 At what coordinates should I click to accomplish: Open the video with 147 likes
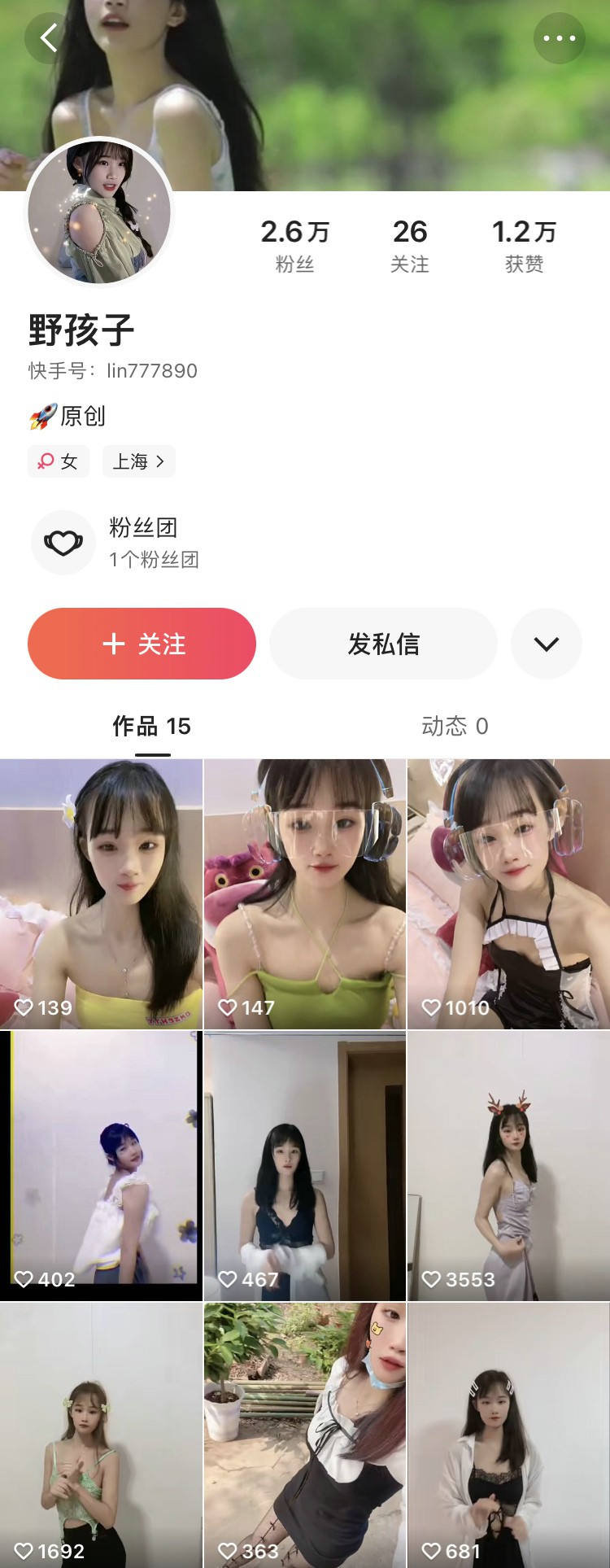[304, 893]
